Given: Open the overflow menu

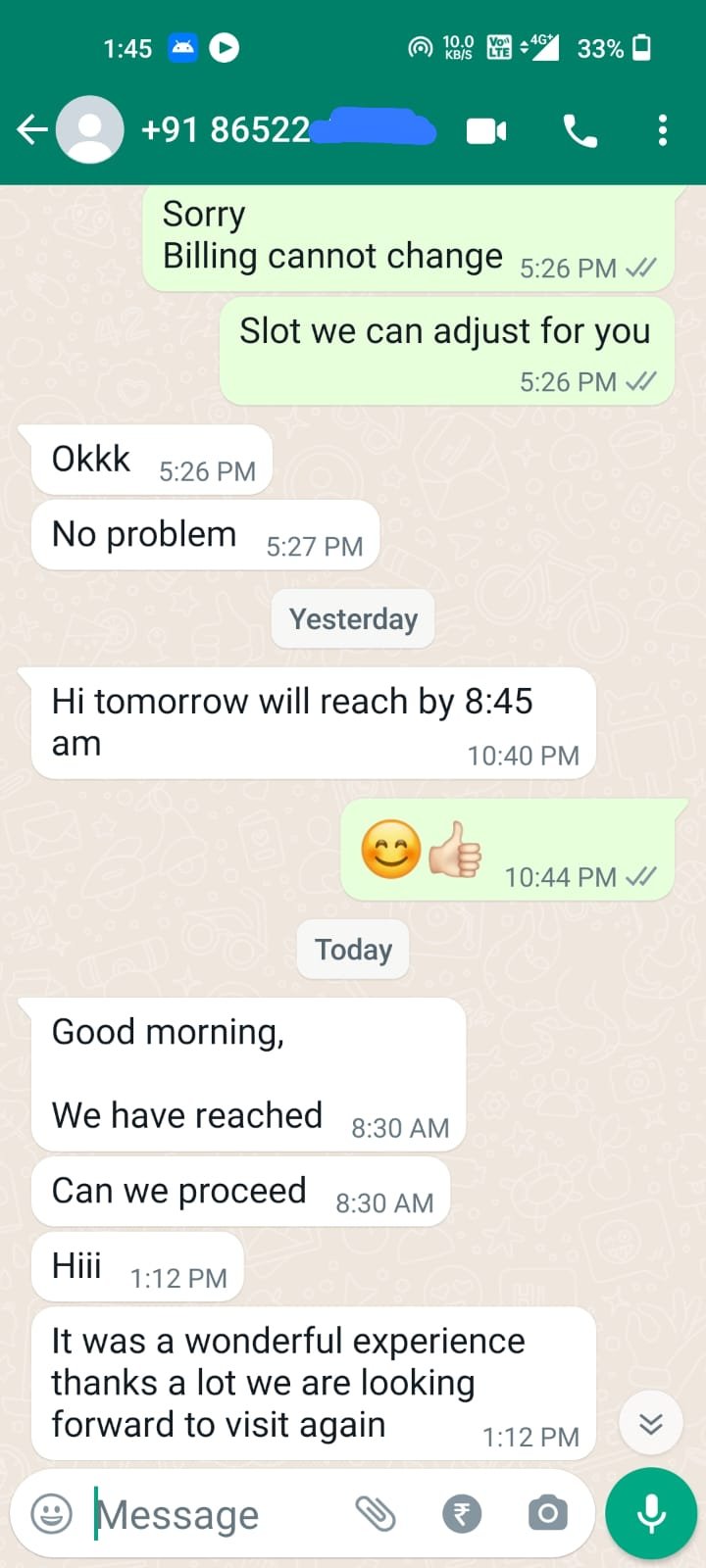Looking at the screenshot, I should coord(663,130).
